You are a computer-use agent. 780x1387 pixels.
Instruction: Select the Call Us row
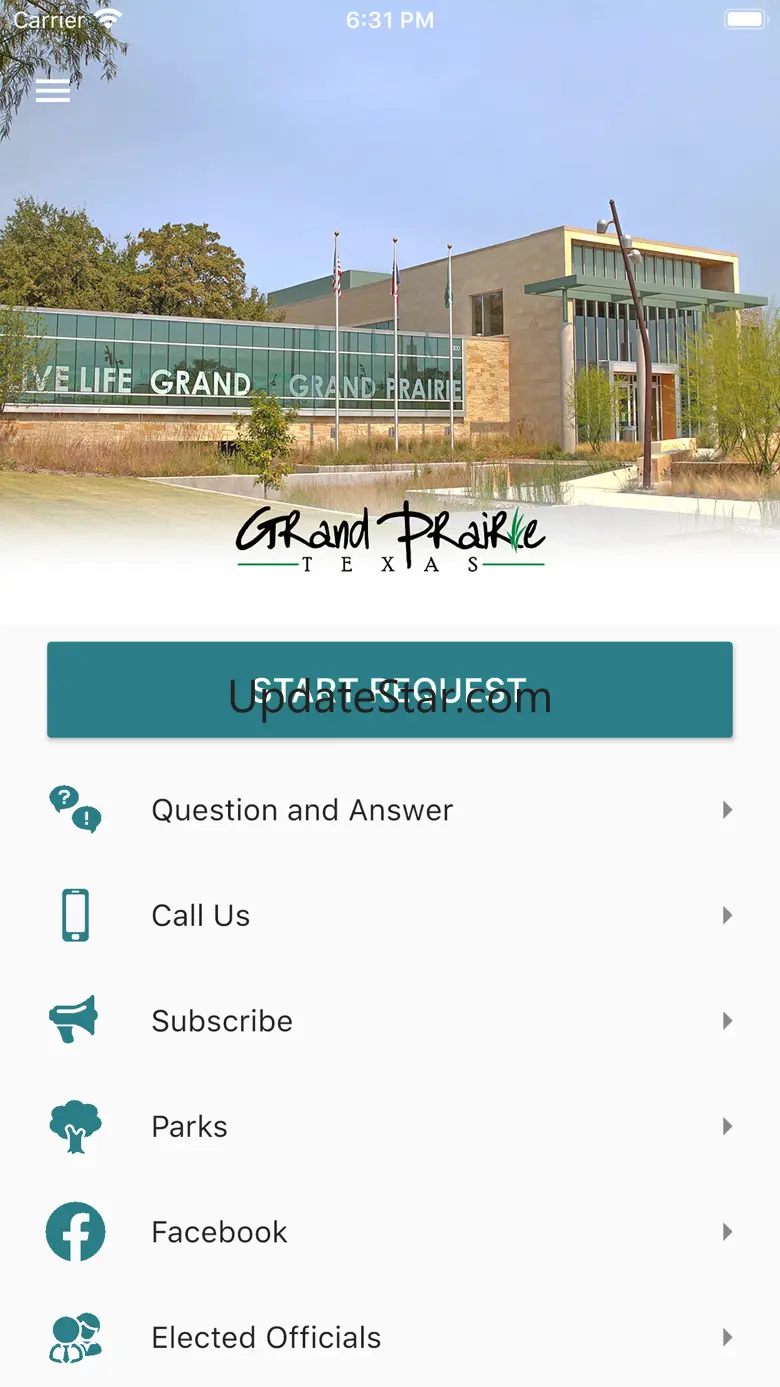[390, 915]
